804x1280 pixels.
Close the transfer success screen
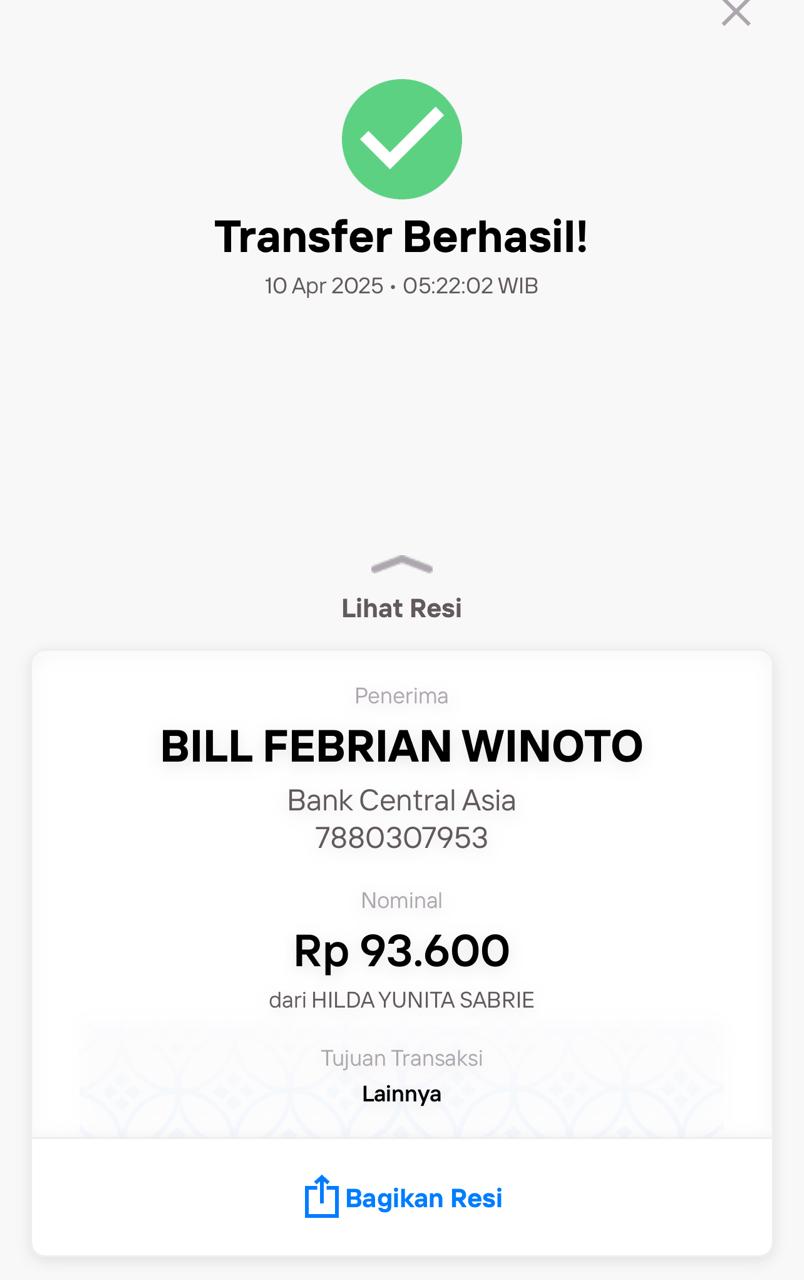736,13
